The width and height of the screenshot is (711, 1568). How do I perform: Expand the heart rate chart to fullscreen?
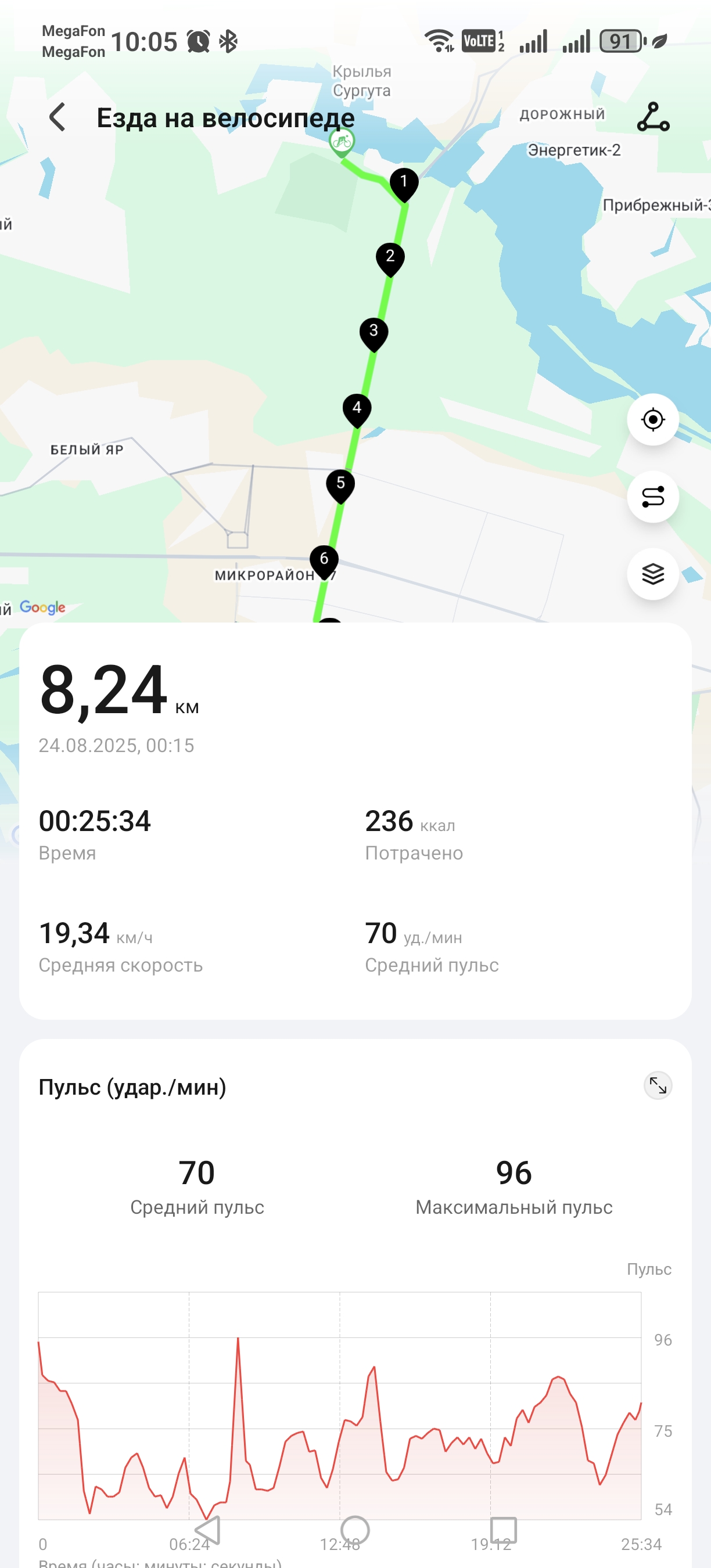pos(658,1085)
